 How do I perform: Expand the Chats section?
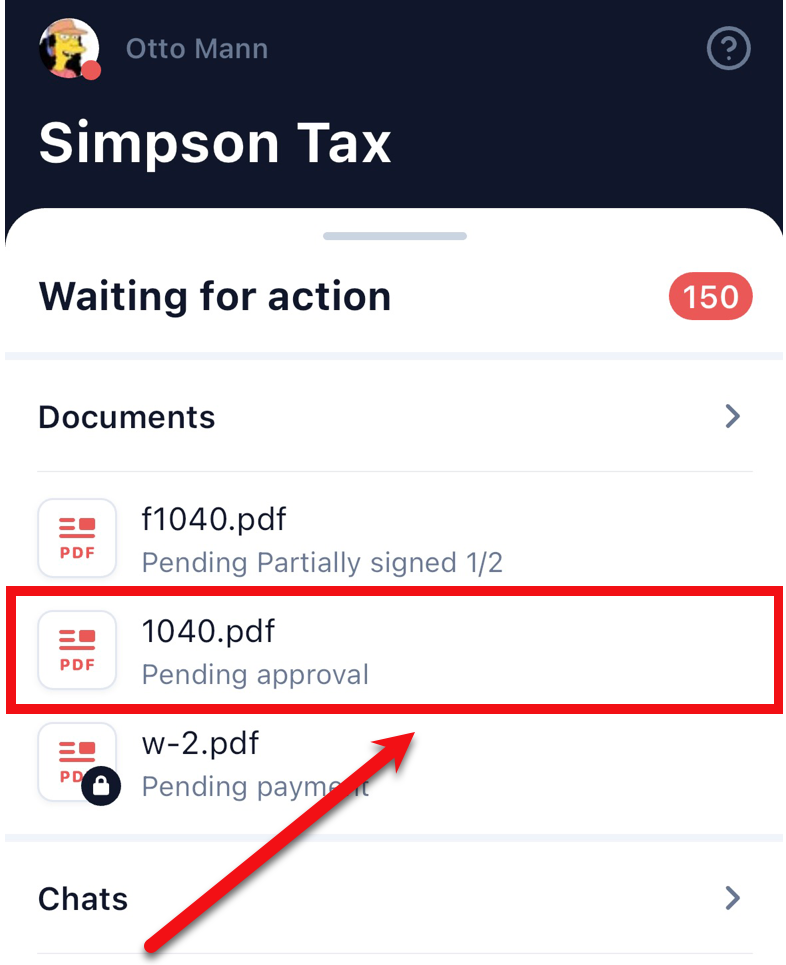pos(395,898)
